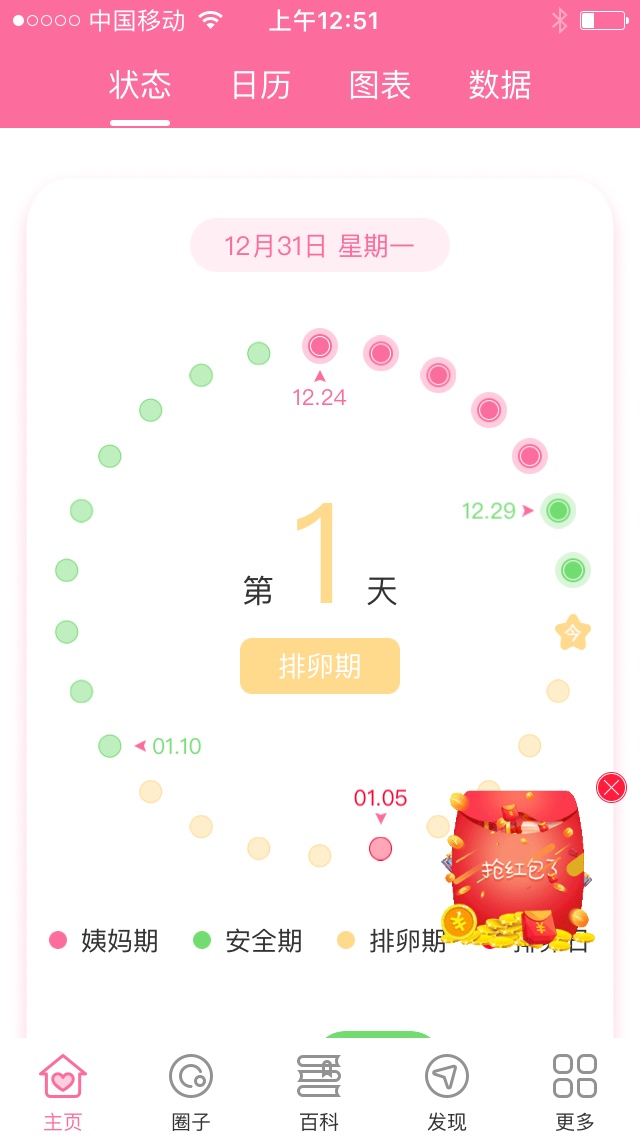640x1136 pixels.
Task: Tap the 排卵期 status button
Action: point(320,666)
